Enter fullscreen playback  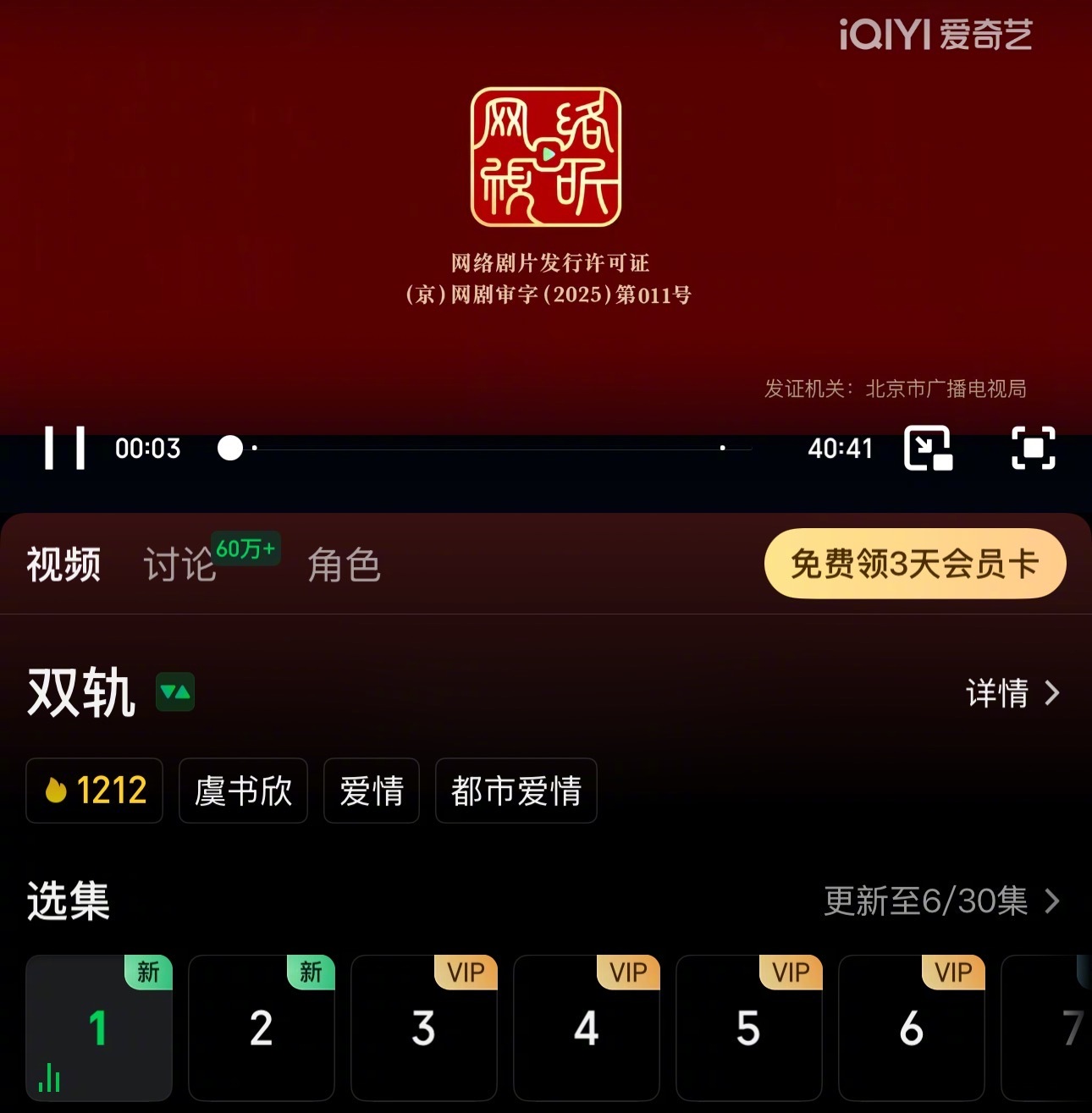click(1034, 449)
